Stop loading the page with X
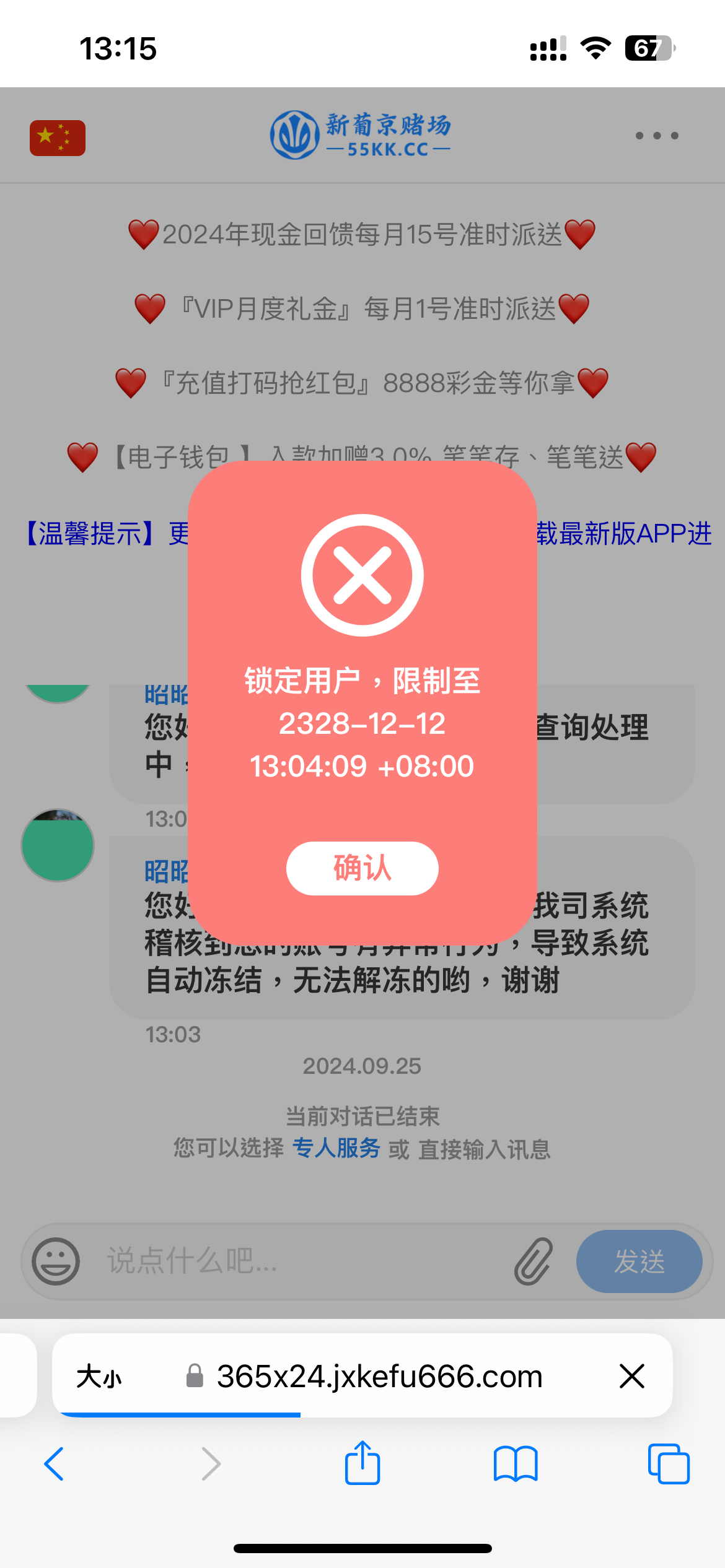This screenshot has height=1568, width=725. pyautogui.click(x=632, y=1376)
